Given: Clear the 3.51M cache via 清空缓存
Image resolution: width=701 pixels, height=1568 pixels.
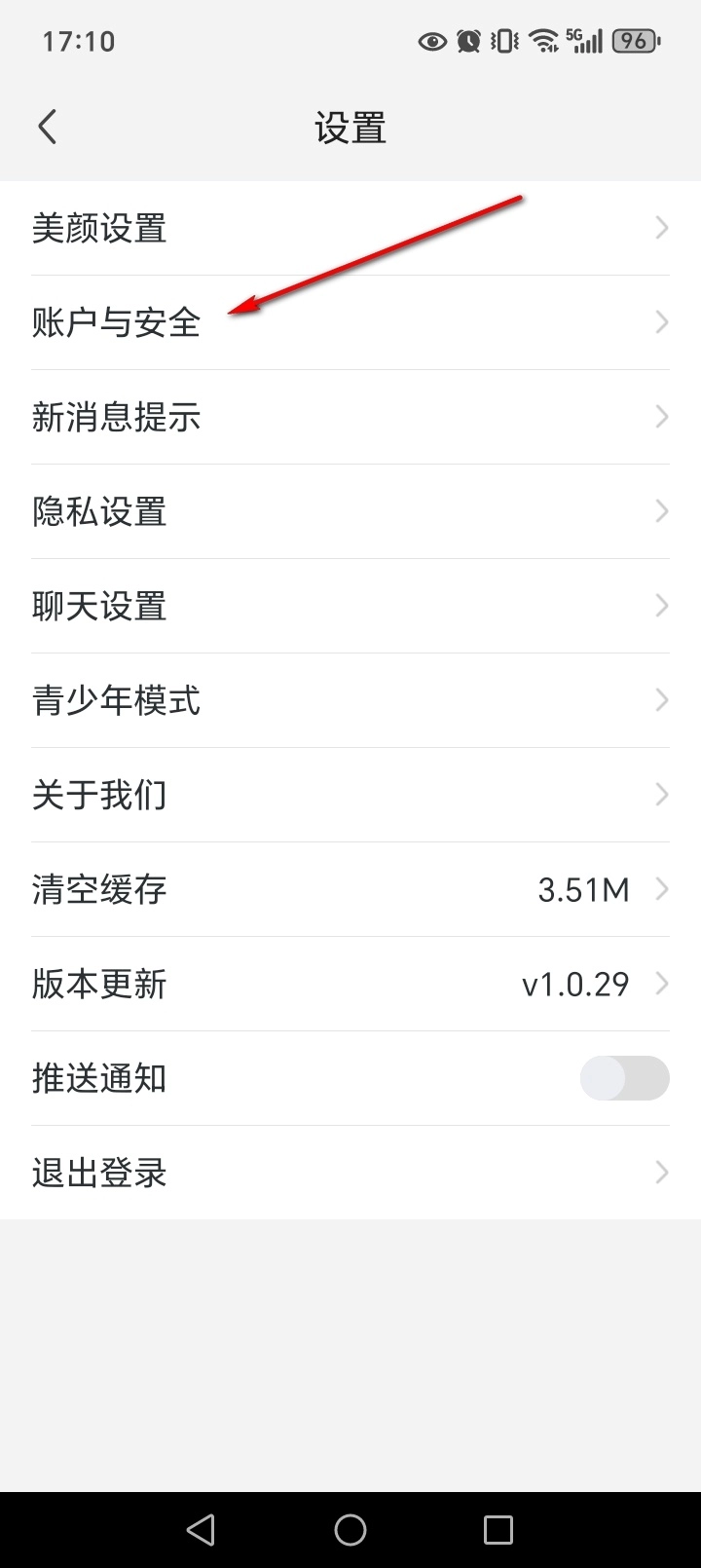Looking at the screenshot, I should [350, 889].
